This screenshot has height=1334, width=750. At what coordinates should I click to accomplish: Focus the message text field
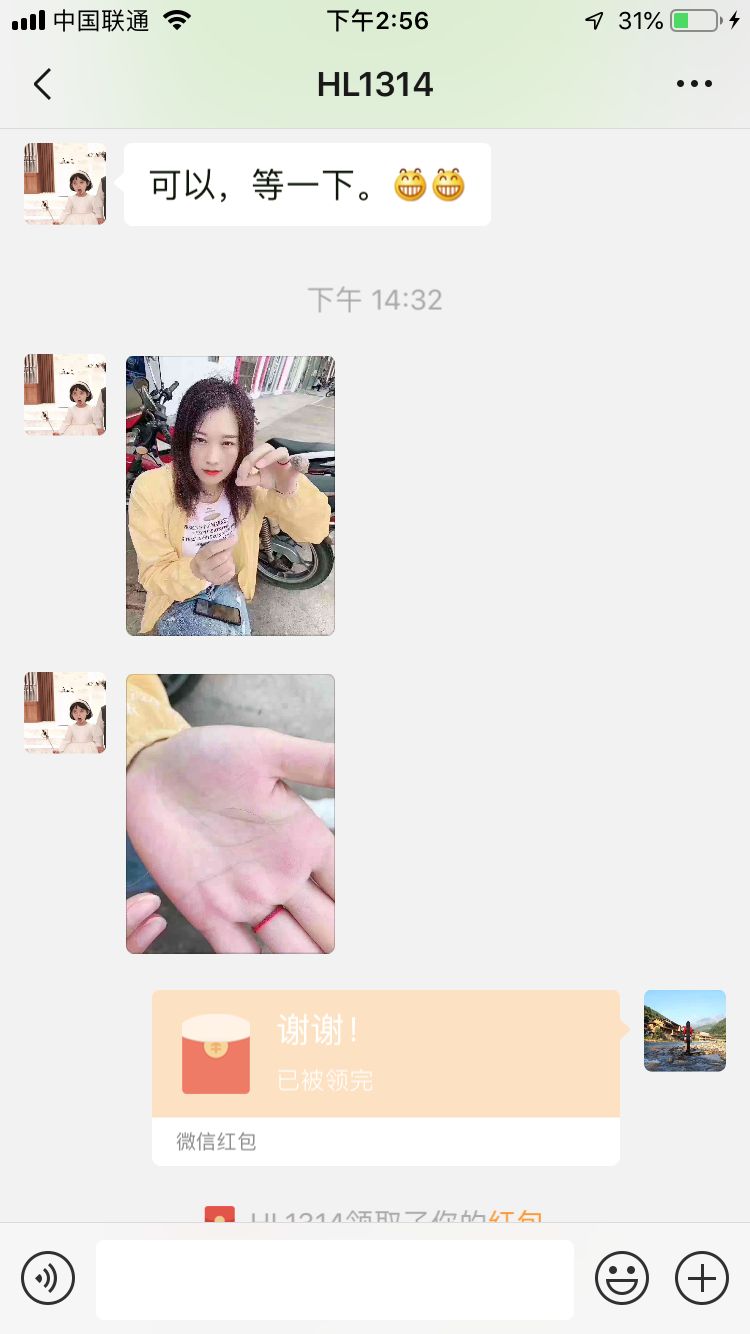335,1279
